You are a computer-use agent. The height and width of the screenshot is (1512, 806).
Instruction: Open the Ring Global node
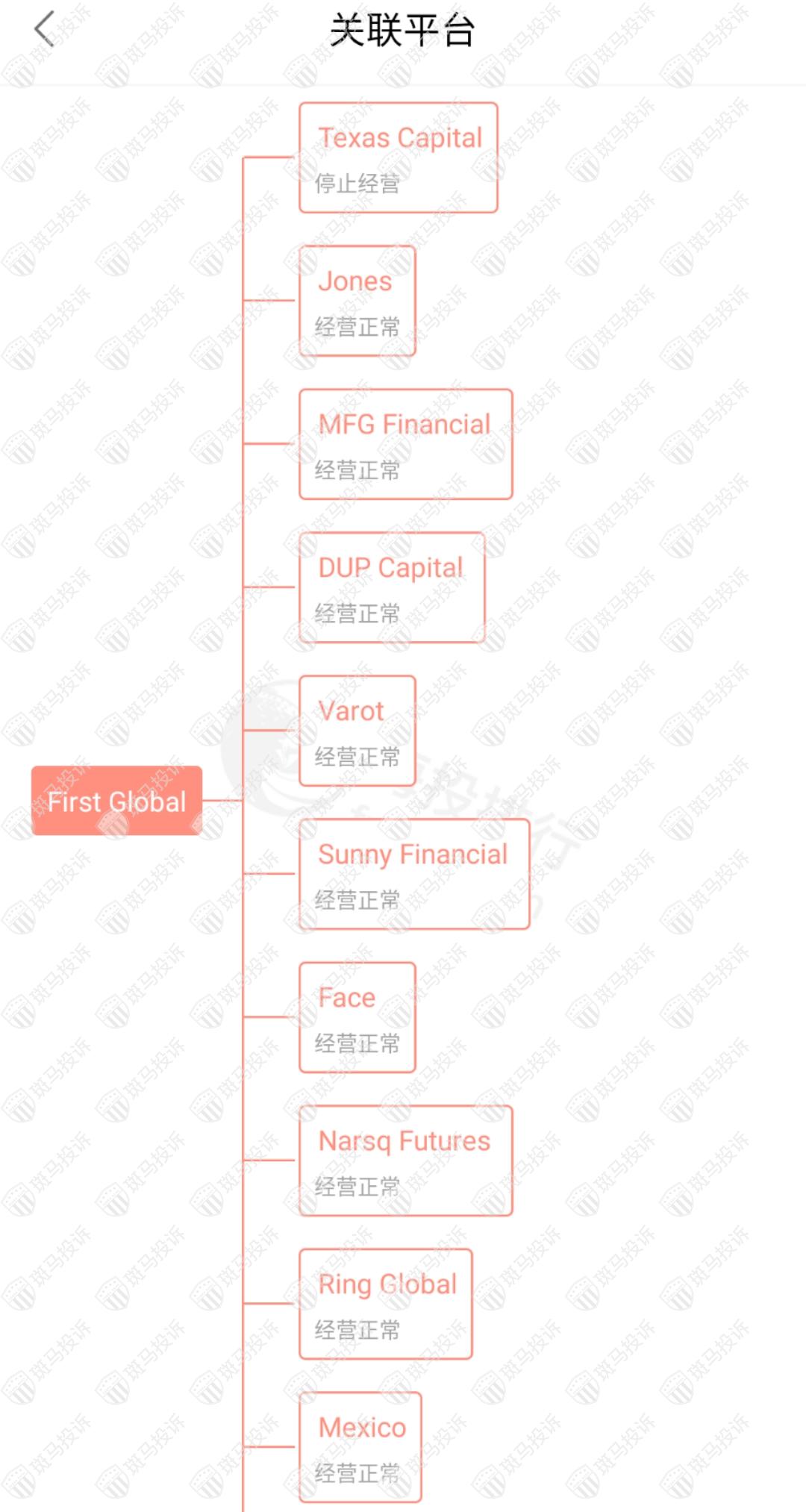click(x=385, y=1304)
